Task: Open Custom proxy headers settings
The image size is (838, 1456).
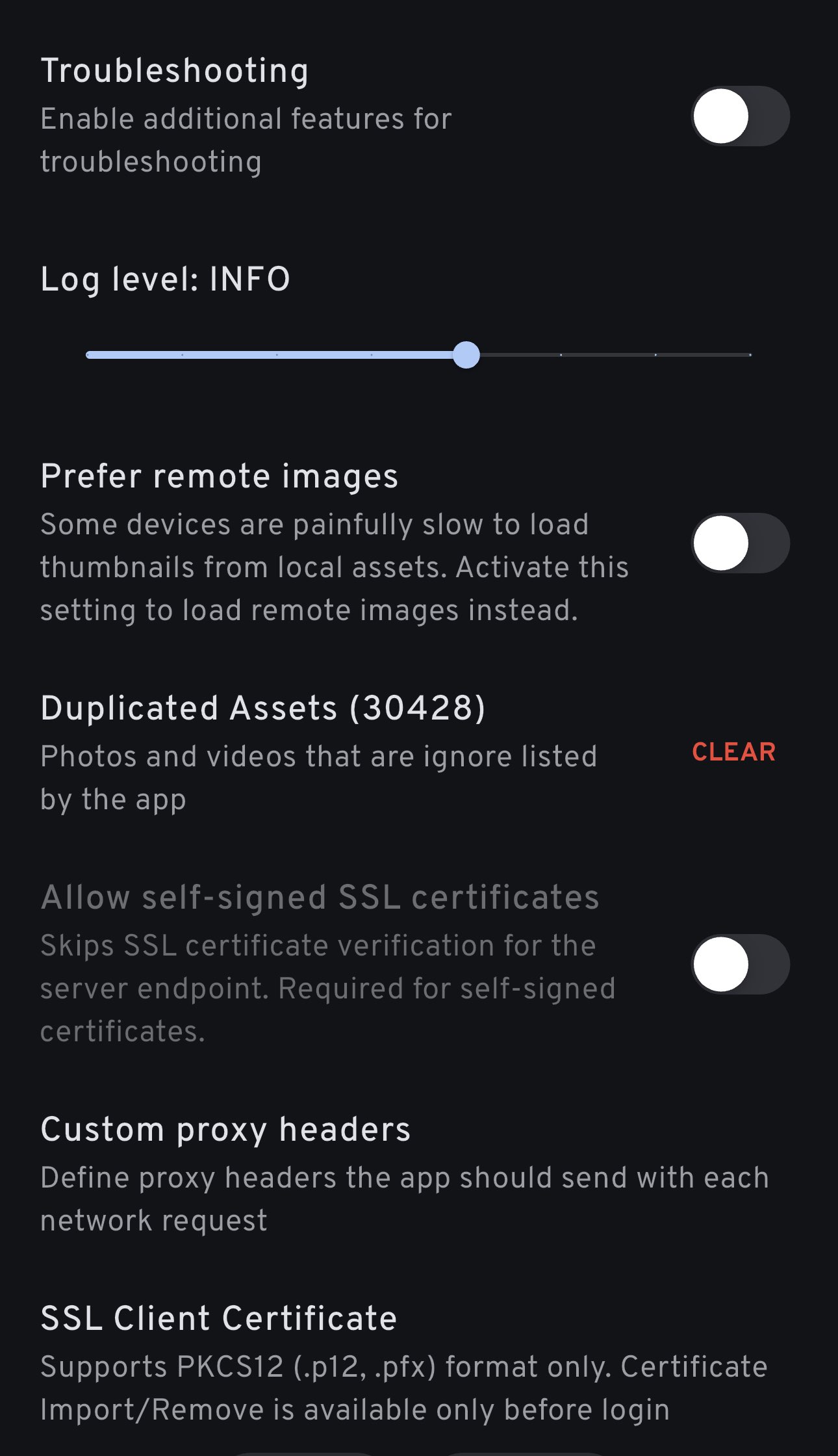Action: click(x=403, y=1173)
